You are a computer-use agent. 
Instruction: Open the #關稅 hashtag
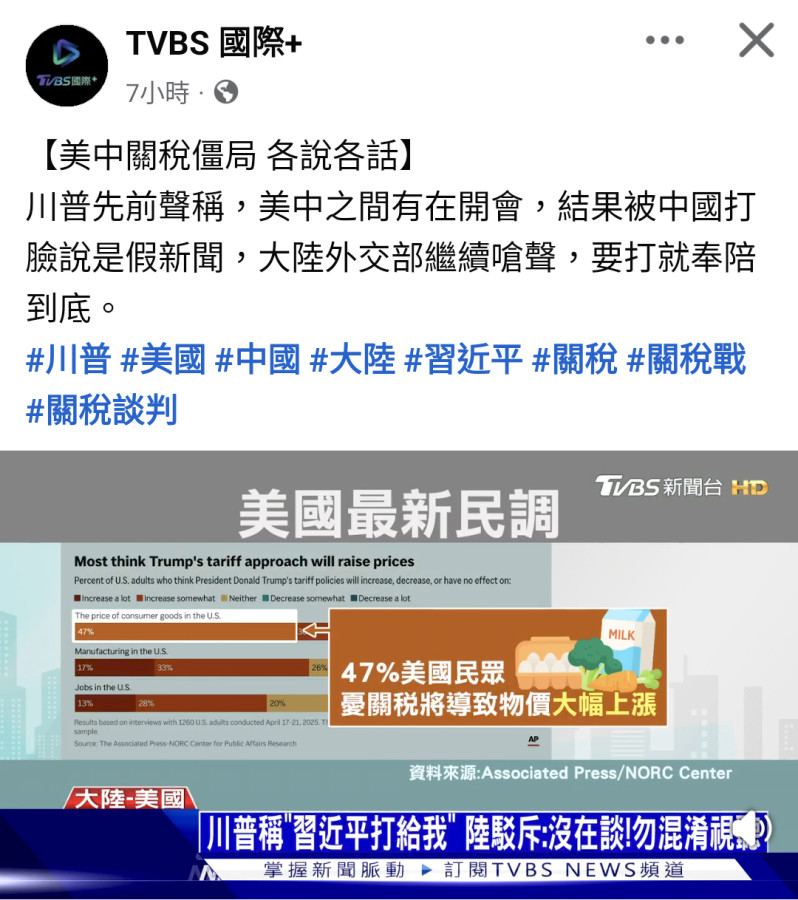pos(573,360)
